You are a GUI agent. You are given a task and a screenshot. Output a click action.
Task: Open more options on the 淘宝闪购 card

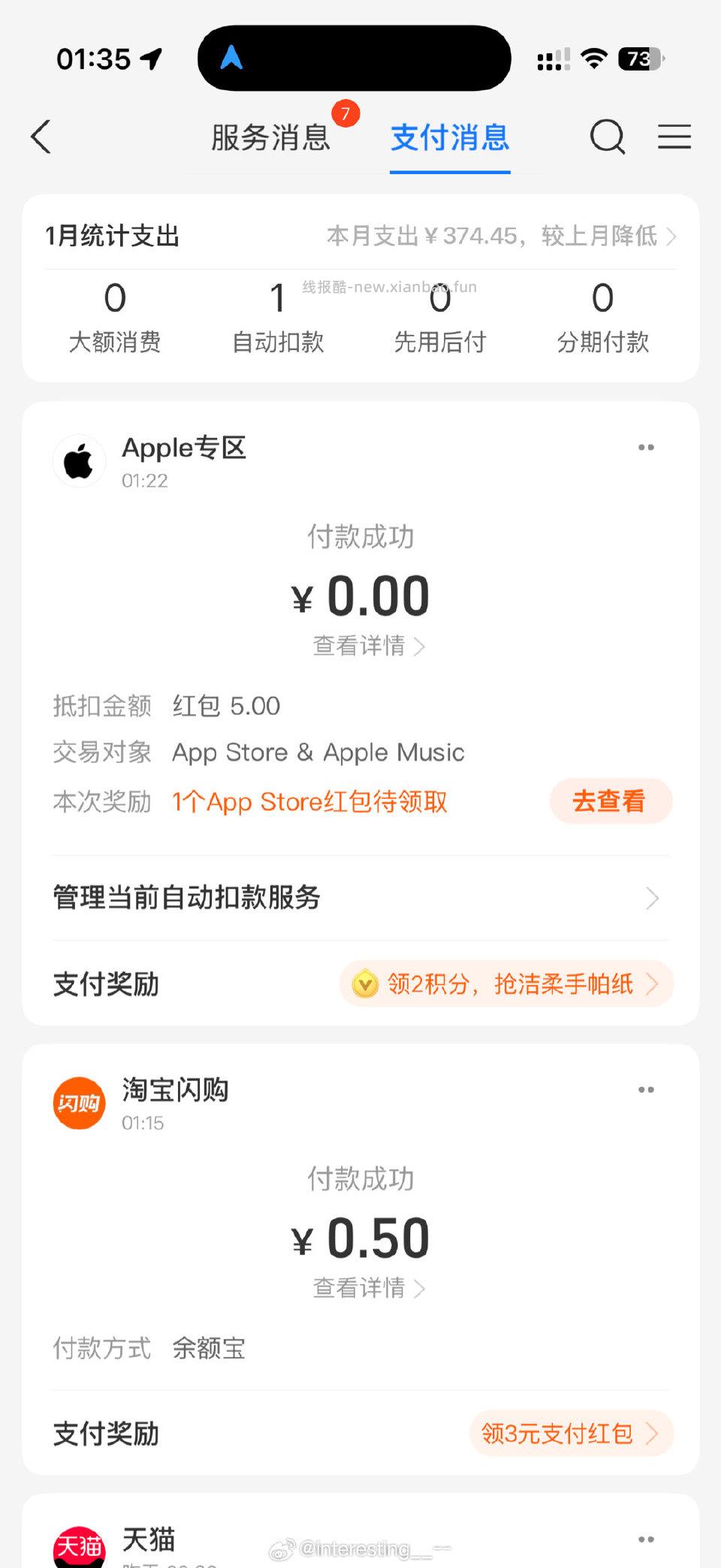tap(645, 1090)
